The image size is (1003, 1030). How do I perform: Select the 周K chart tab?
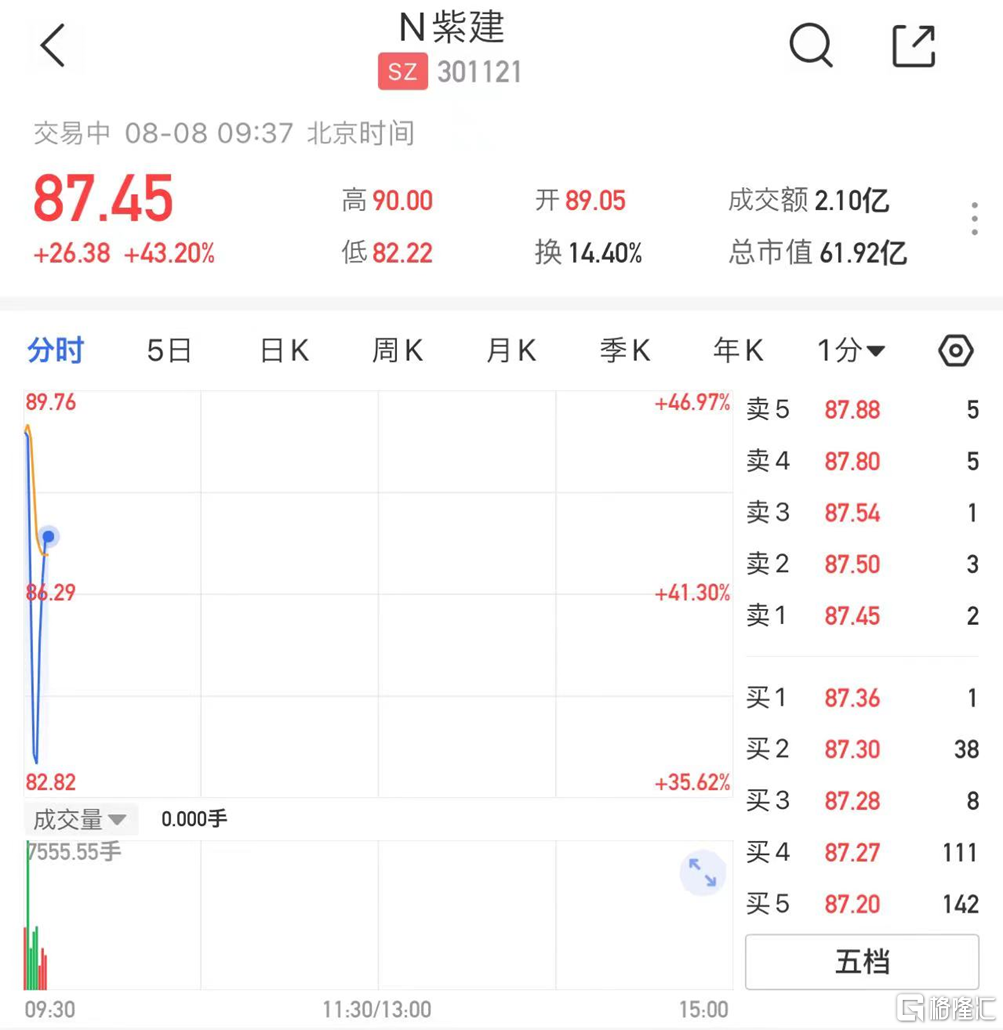point(397,351)
